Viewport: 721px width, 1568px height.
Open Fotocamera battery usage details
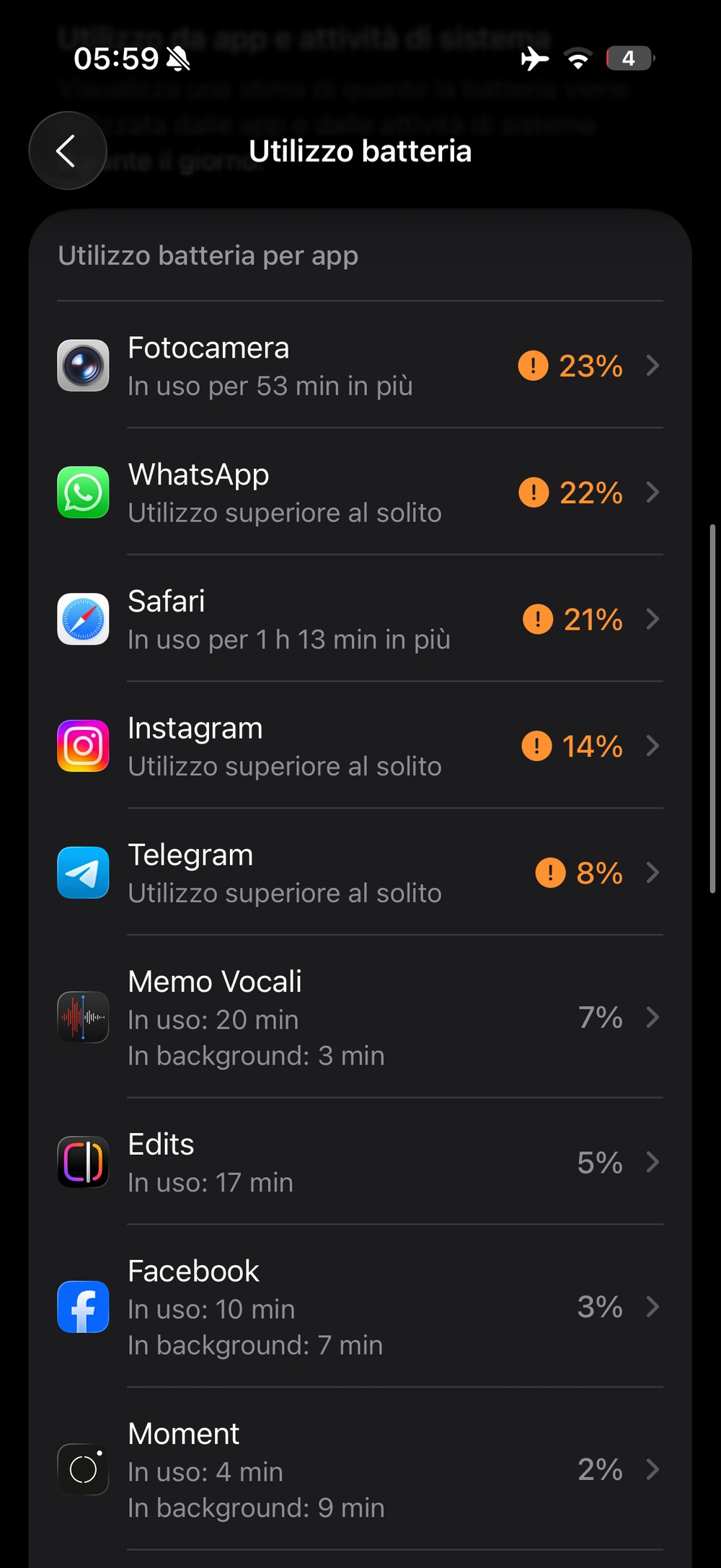(359, 366)
